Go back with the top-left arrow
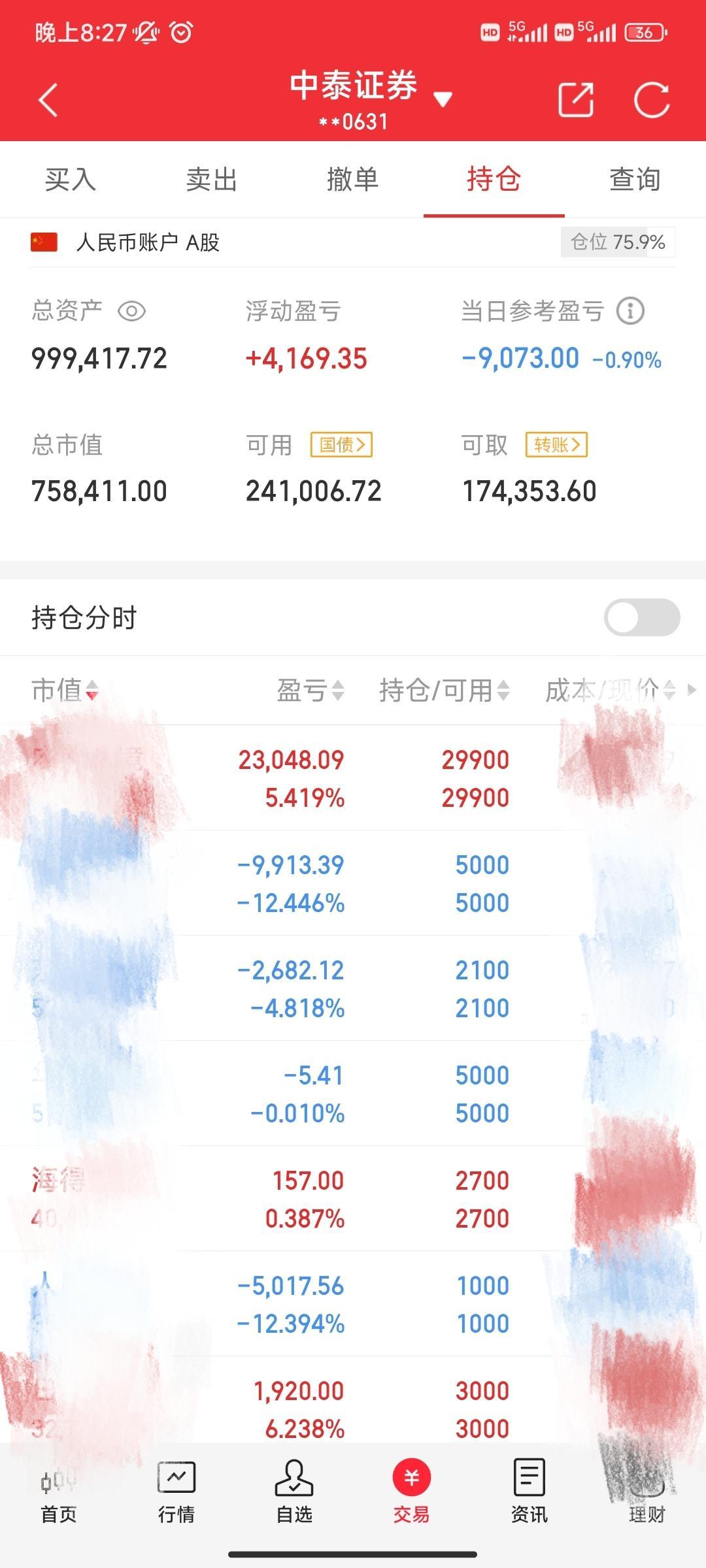The image size is (706, 1568). pos(48,100)
